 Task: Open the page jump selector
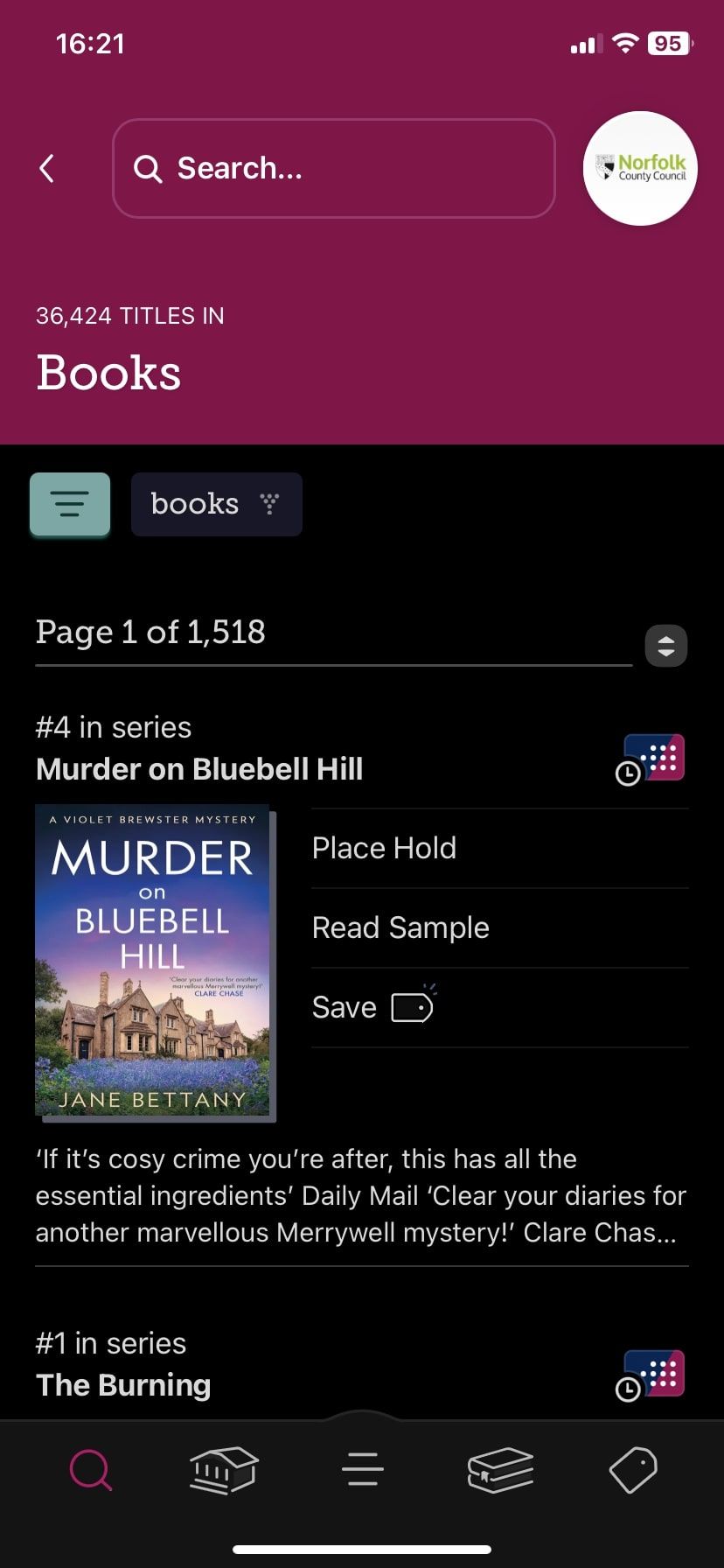(665, 647)
